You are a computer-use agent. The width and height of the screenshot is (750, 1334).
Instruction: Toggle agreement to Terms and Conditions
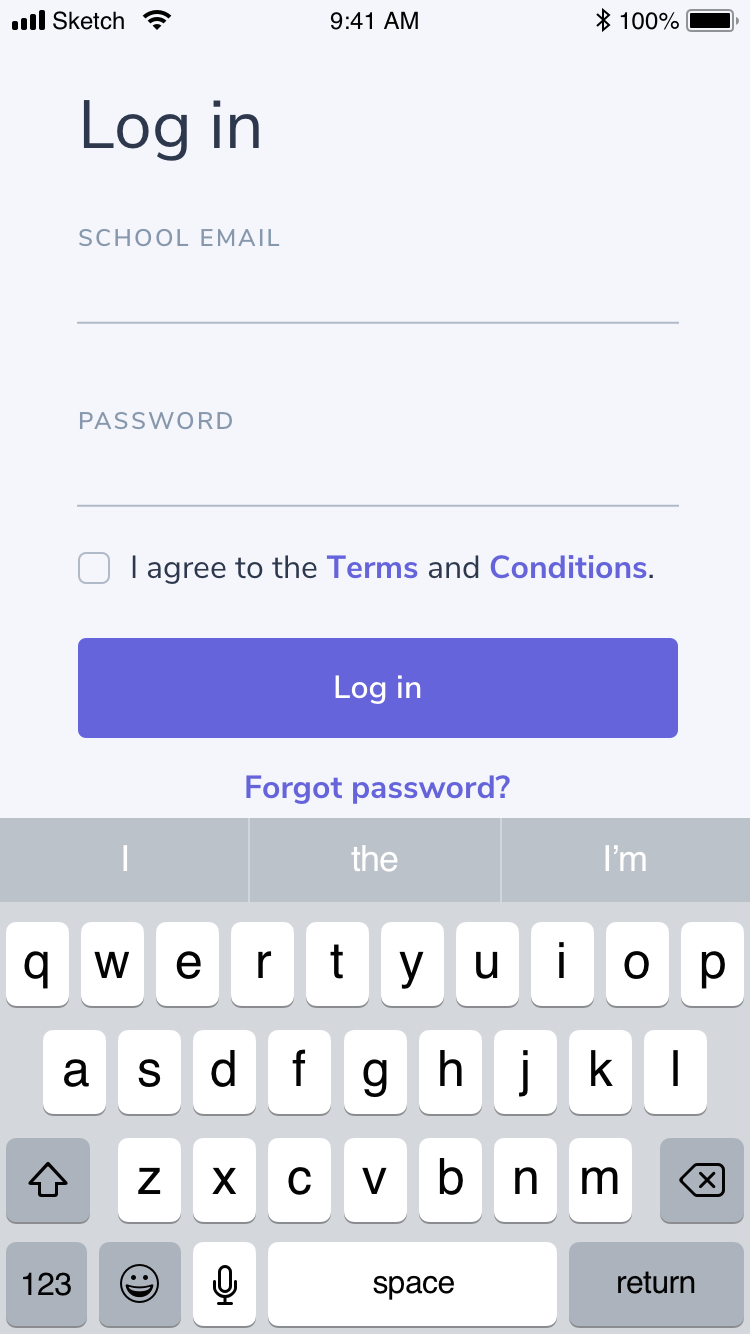coord(93,567)
